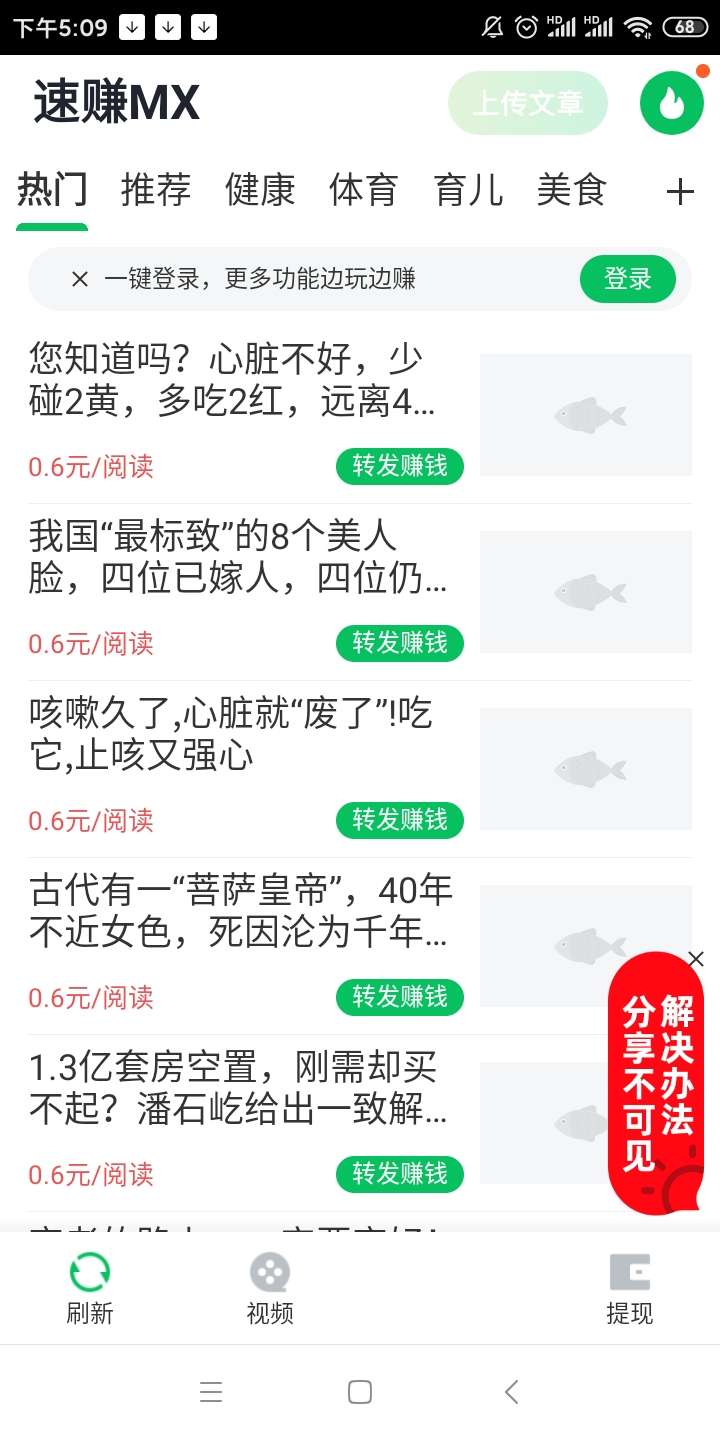Close the red floating 分享不可见 bubble
This screenshot has height=1440, width=720.
tap(696, 959)
